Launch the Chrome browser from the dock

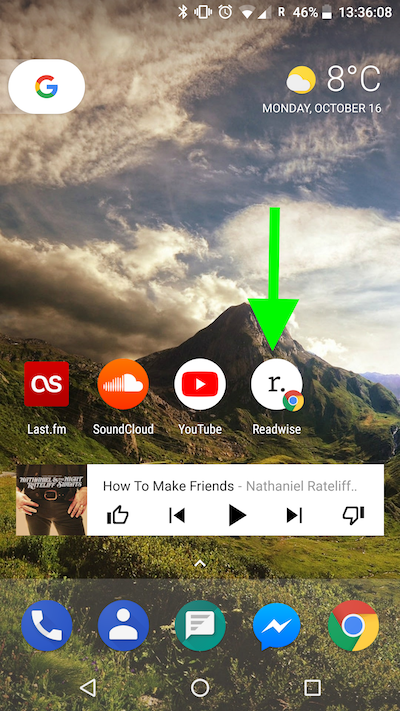pyautogui.click(x=353, y=626)
